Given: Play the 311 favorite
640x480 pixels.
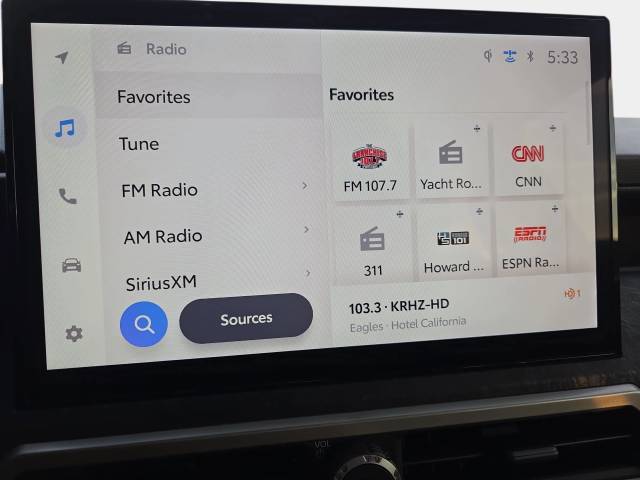Looking at the screenshot, I should (373, 245).
